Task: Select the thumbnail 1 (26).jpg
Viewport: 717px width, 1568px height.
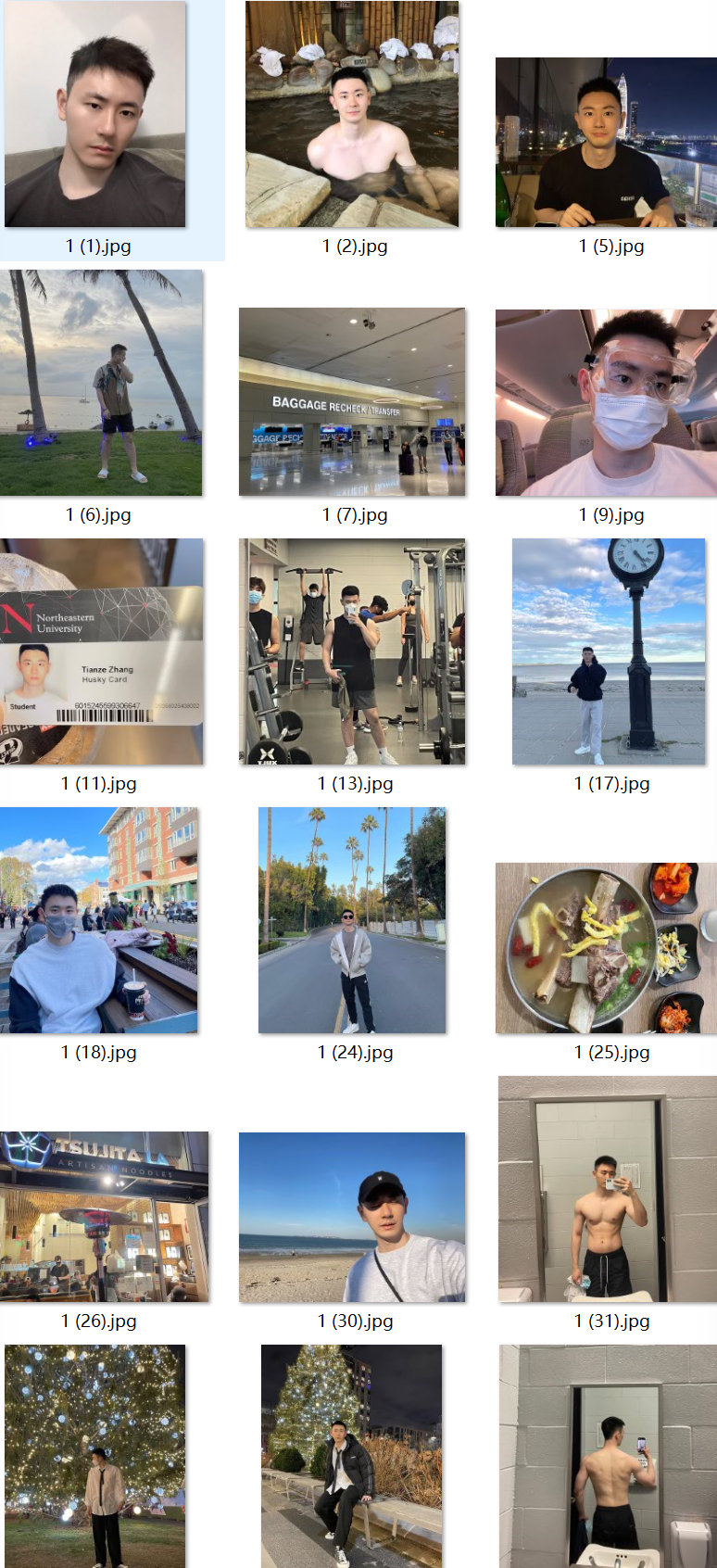Action: point(104,1217)
